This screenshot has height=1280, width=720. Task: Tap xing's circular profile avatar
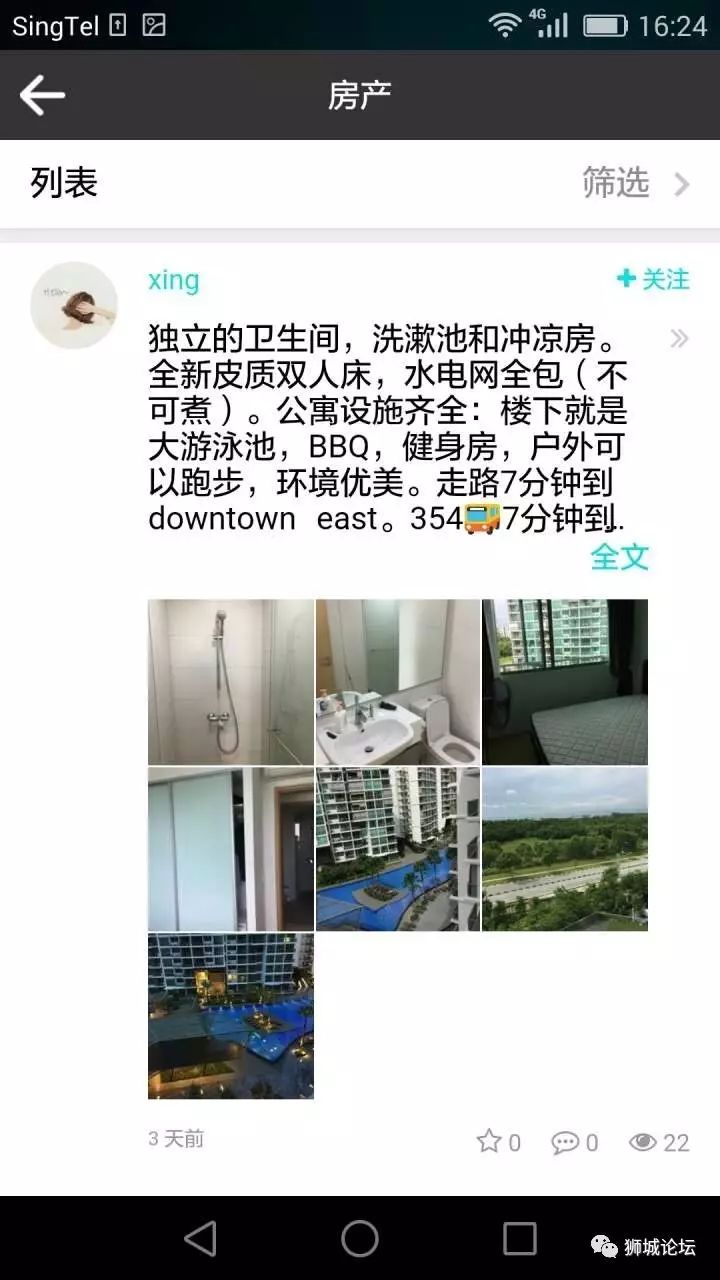click(74, 305)
